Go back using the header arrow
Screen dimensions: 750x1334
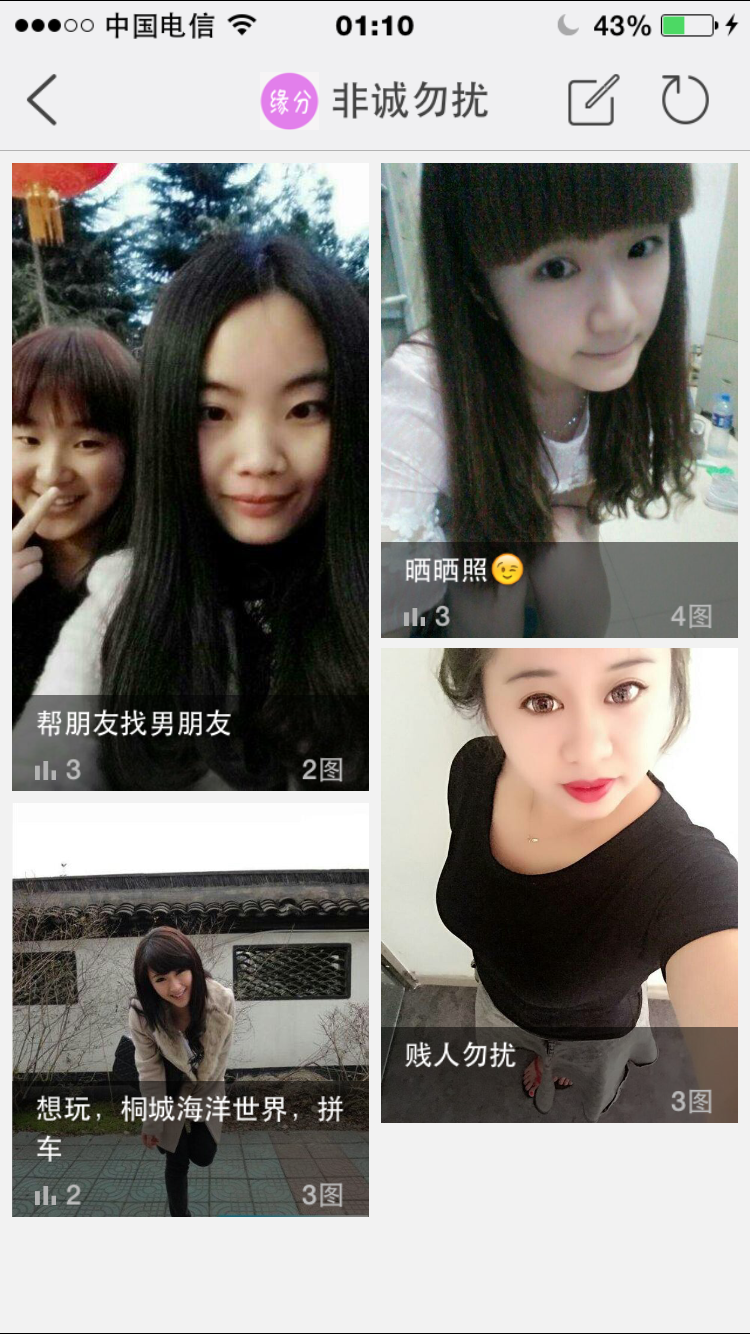(x=42, y=100)
